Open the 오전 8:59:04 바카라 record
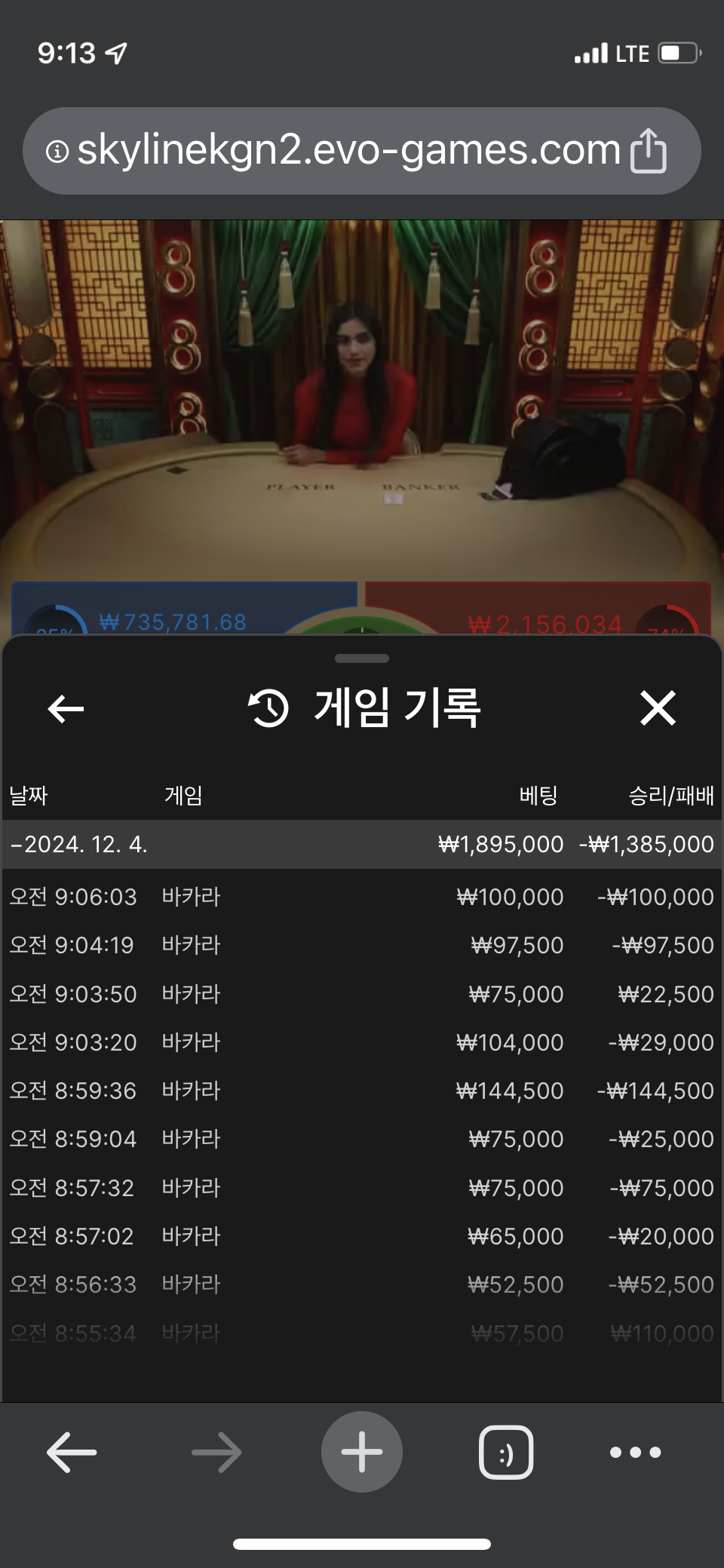This screenshot has height=1568, width=724. tap(360, 1139)
